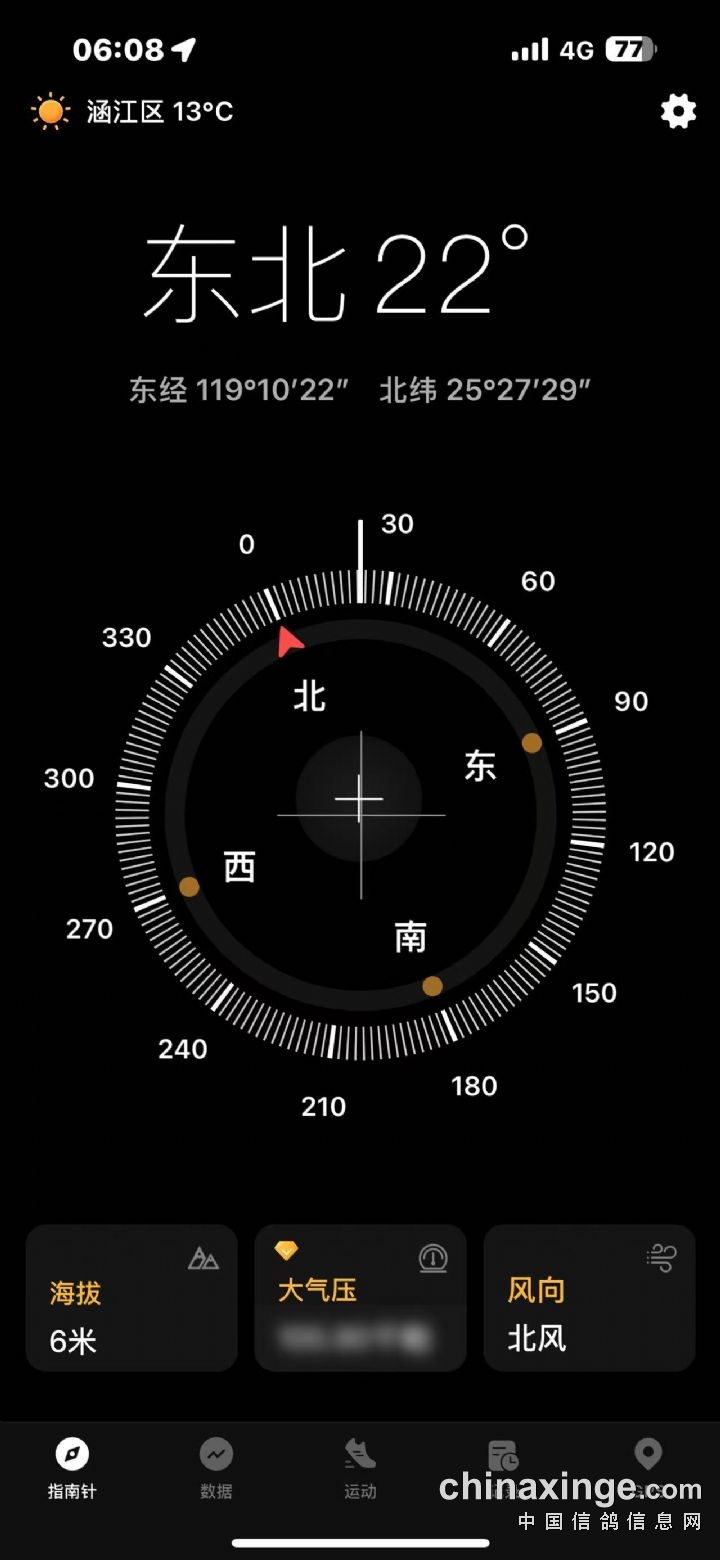Viewport: 720px width, 1560px height.
Task: Open the 海拔 altitude card
Action: (x=131, y=1297)
